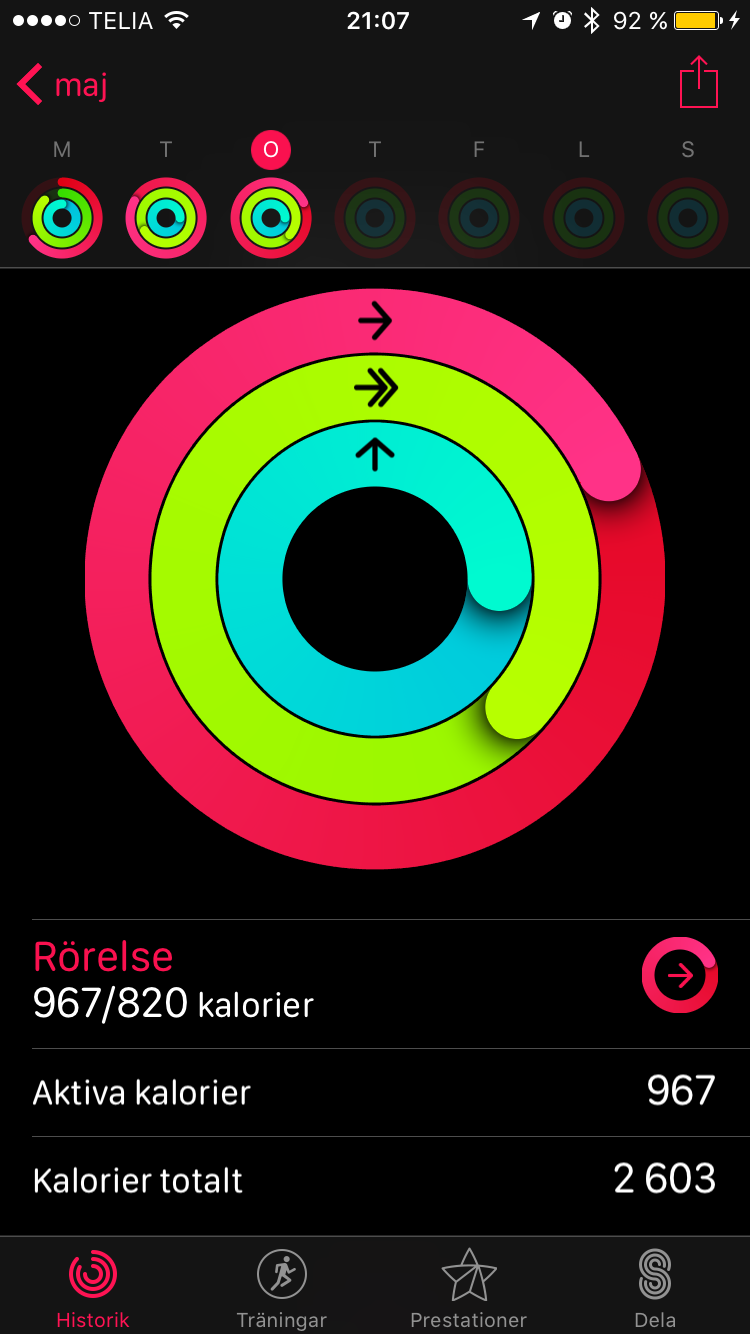Image resolution: width=750 pixels, height=1334 pixels.
Task: Open the share icon
Action: pyautogui.click(x=699, y=82)
